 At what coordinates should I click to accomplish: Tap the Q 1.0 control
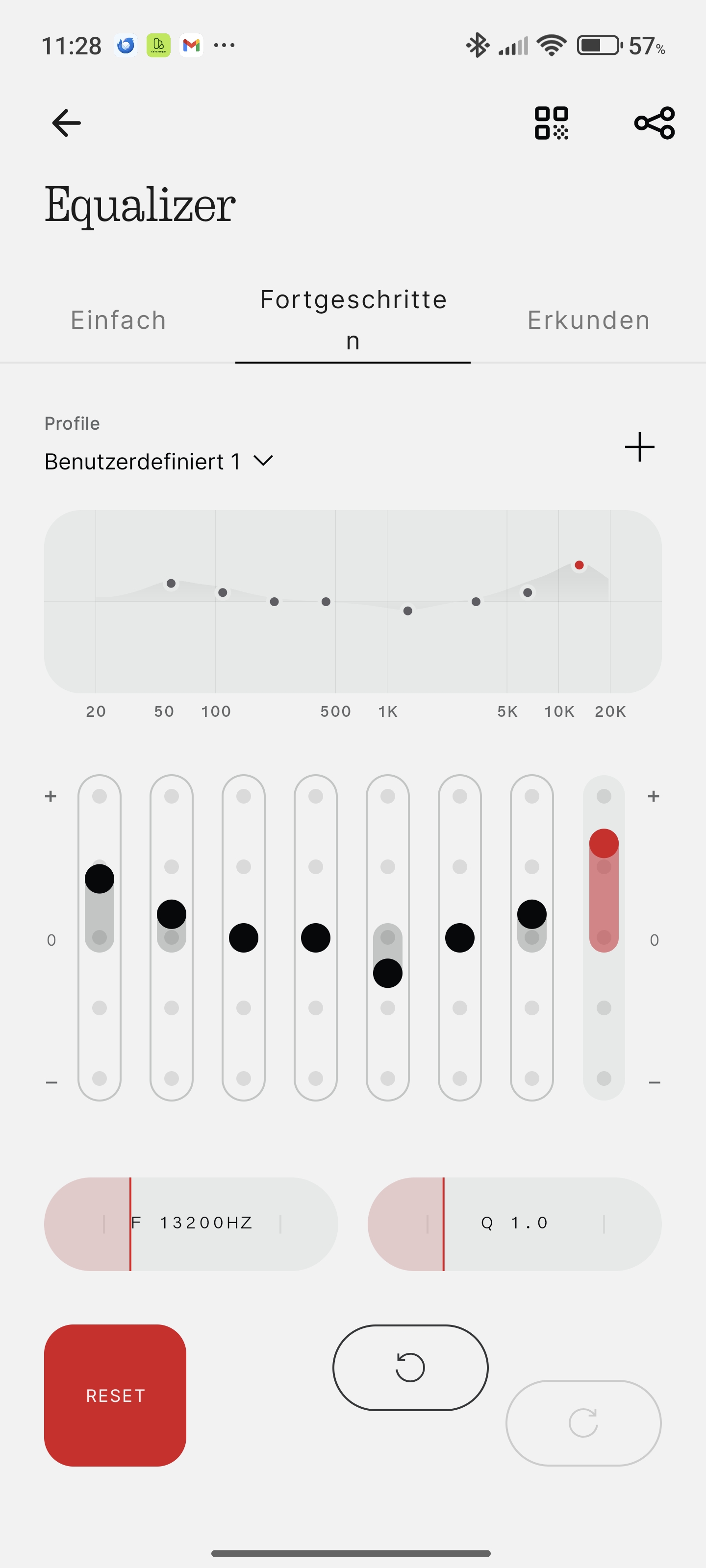[x=514, y=1224]
